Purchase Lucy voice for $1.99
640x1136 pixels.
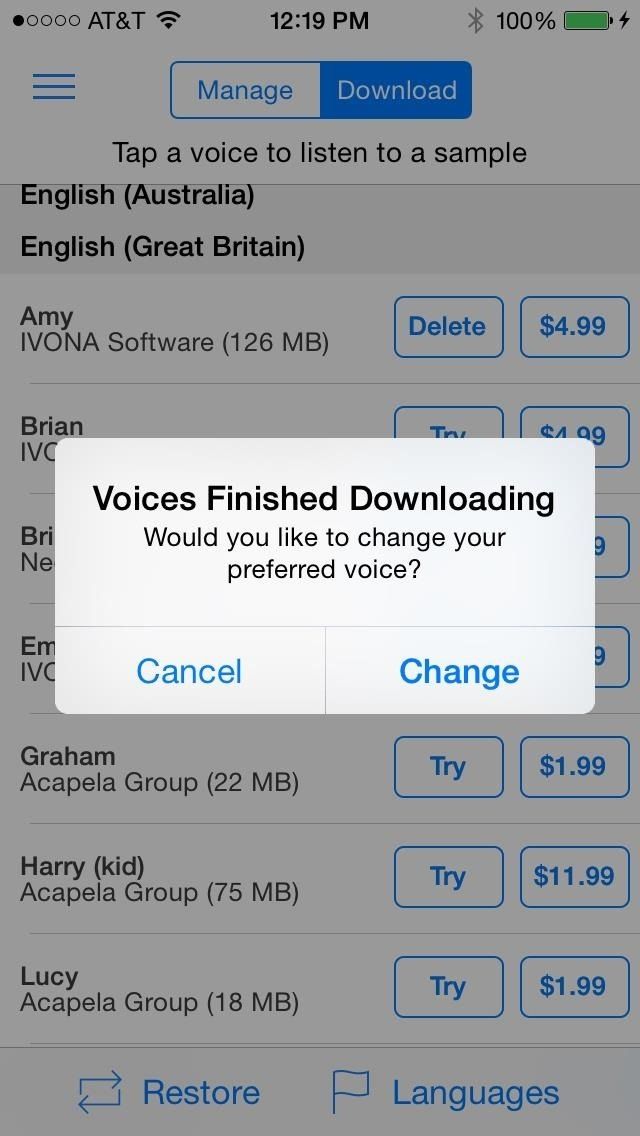click(573, 987)
